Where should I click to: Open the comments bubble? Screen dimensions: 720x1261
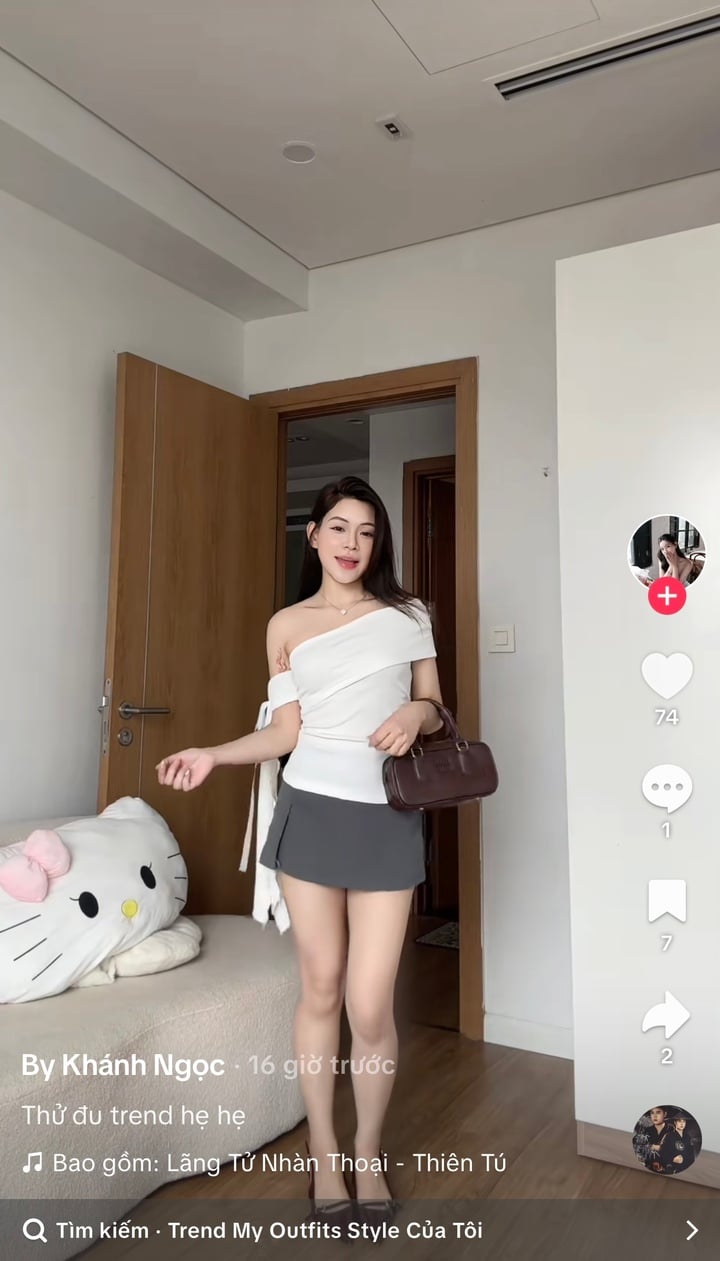[666, 789]
